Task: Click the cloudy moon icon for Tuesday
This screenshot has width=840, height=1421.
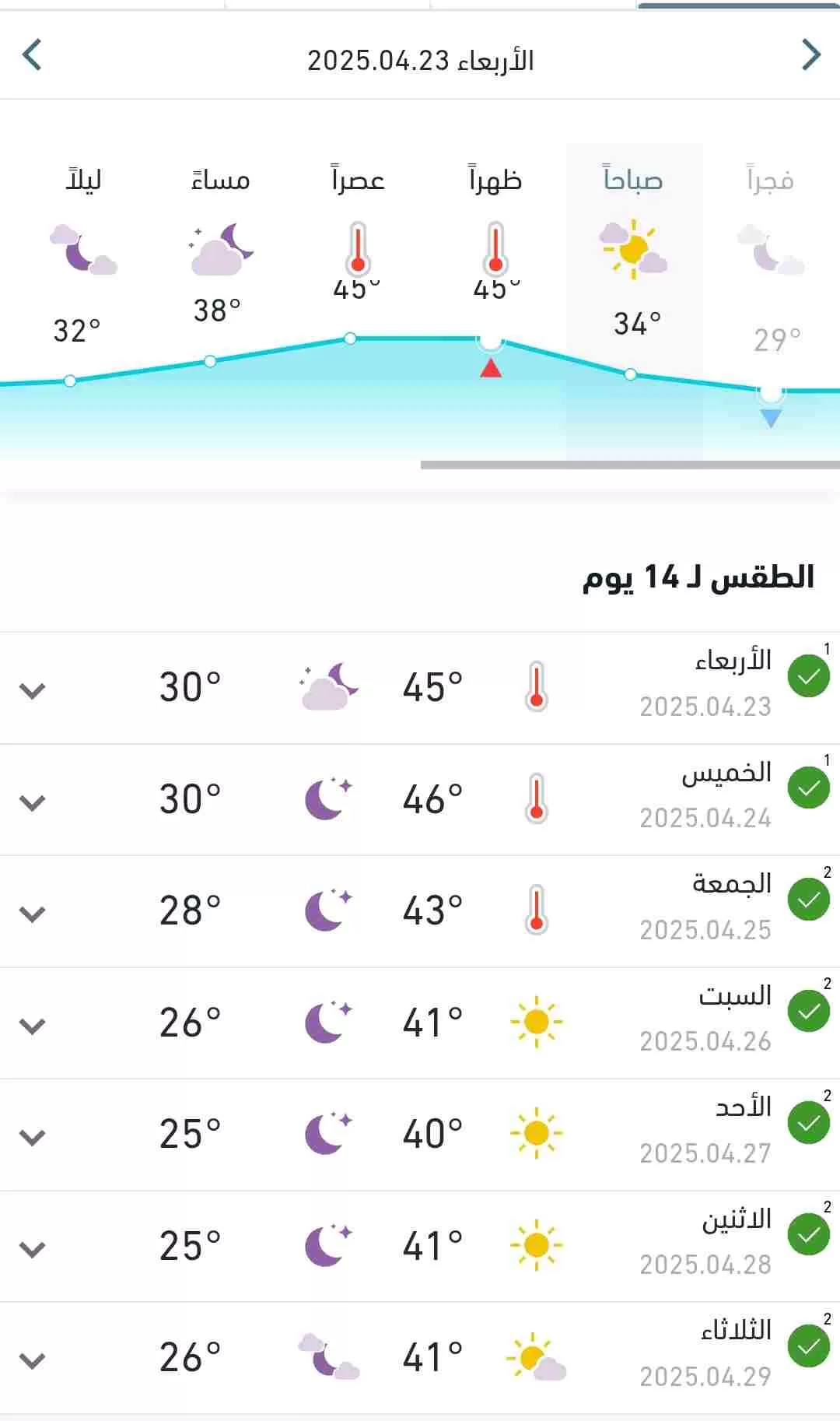Action: tap(327, 1357)
